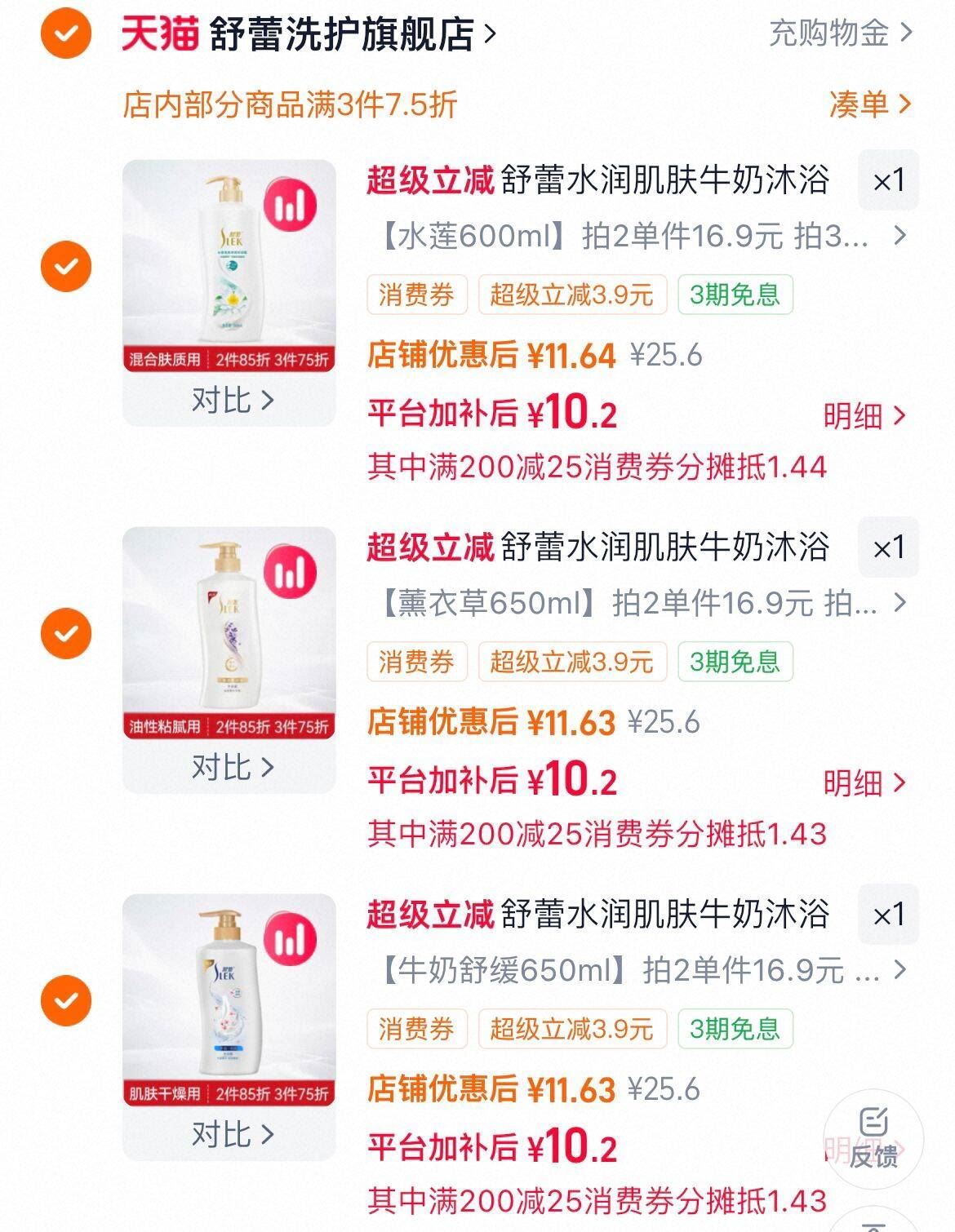This screenshot has width=955, height=1232.
Task: Open the 反馈 feedback button
Action: pyautogui.click(x=873, y=1138)
